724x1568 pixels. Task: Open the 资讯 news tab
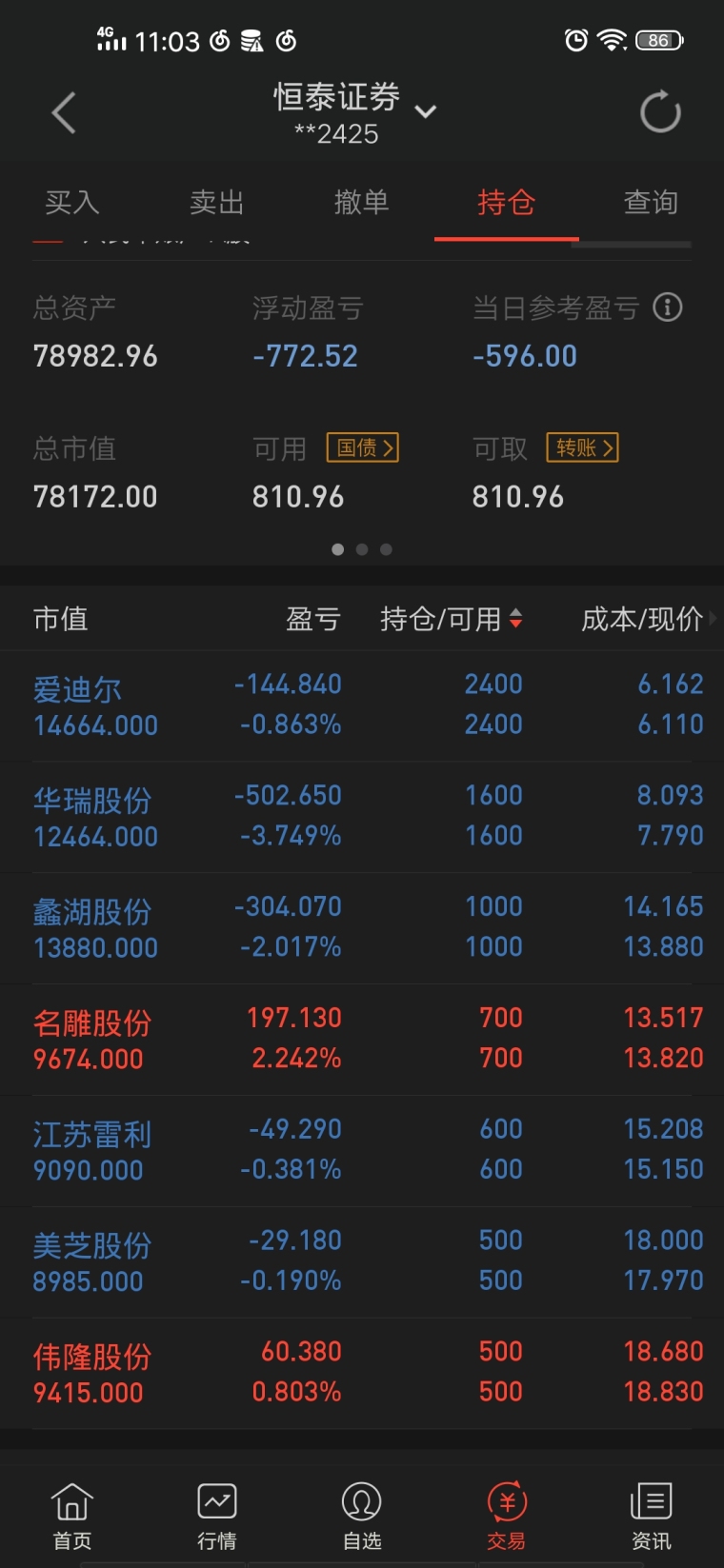coord(652,1515)
